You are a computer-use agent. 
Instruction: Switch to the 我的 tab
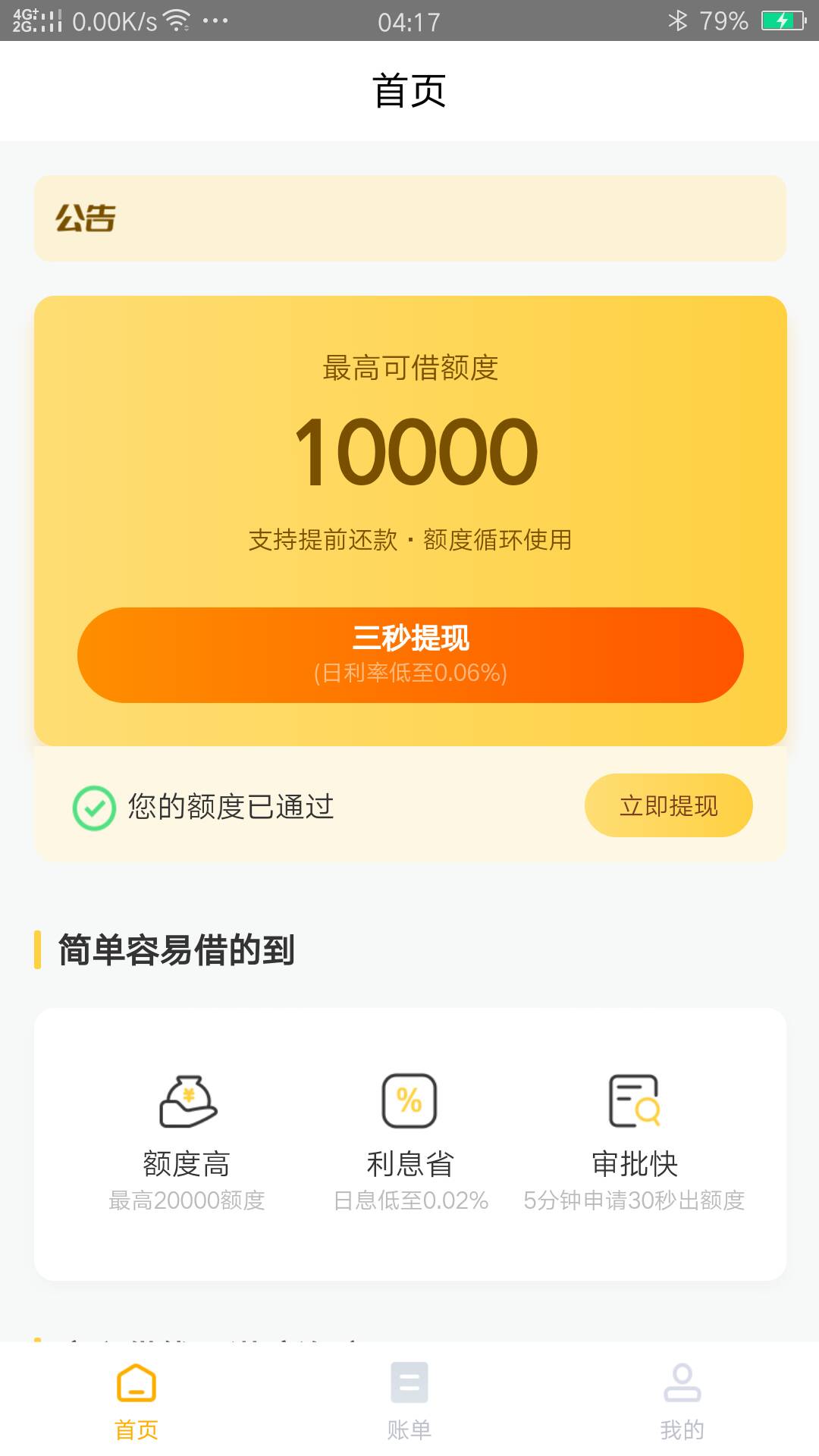[682, 1401]
